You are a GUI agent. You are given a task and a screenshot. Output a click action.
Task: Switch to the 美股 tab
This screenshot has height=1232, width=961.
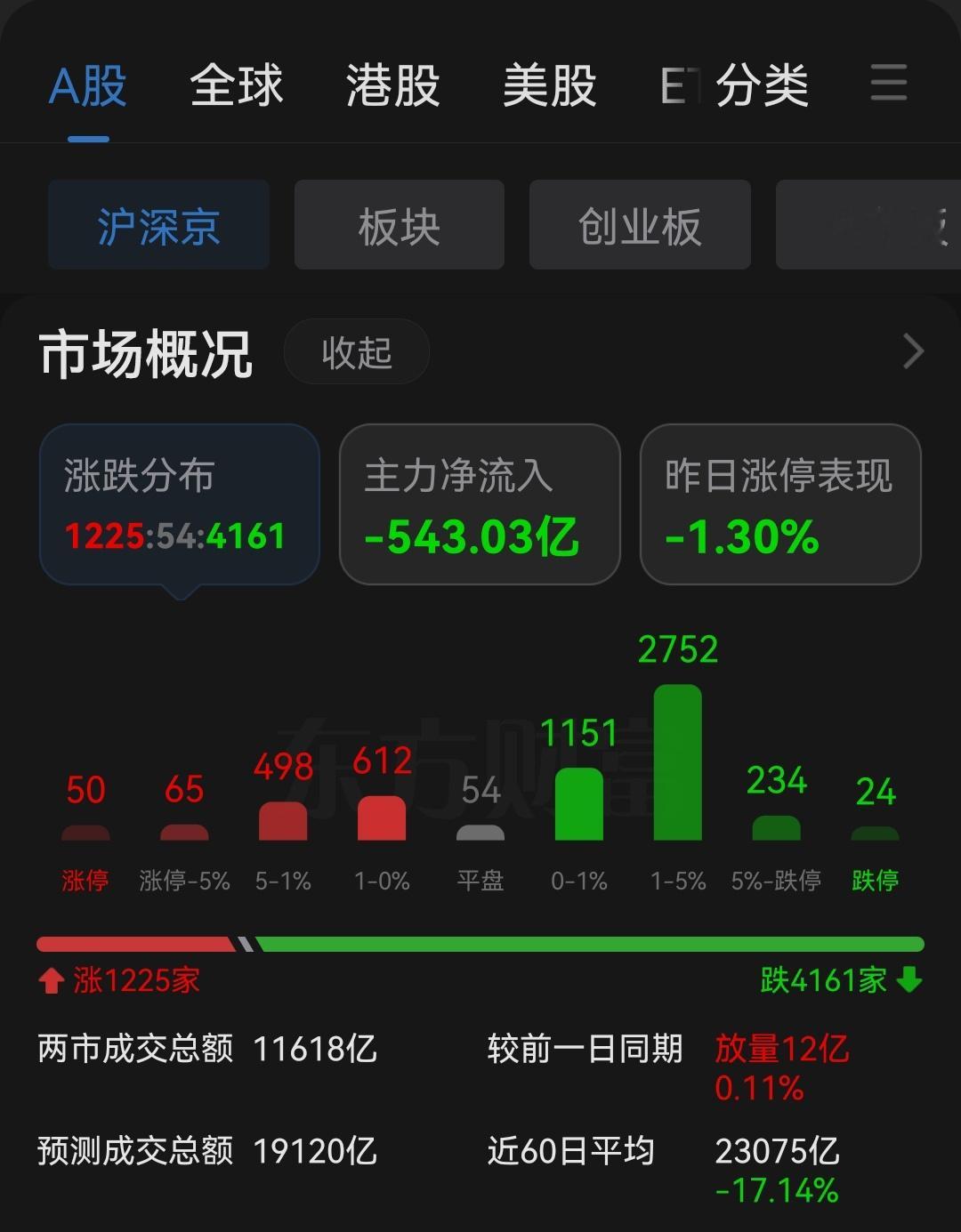[548, 86]
